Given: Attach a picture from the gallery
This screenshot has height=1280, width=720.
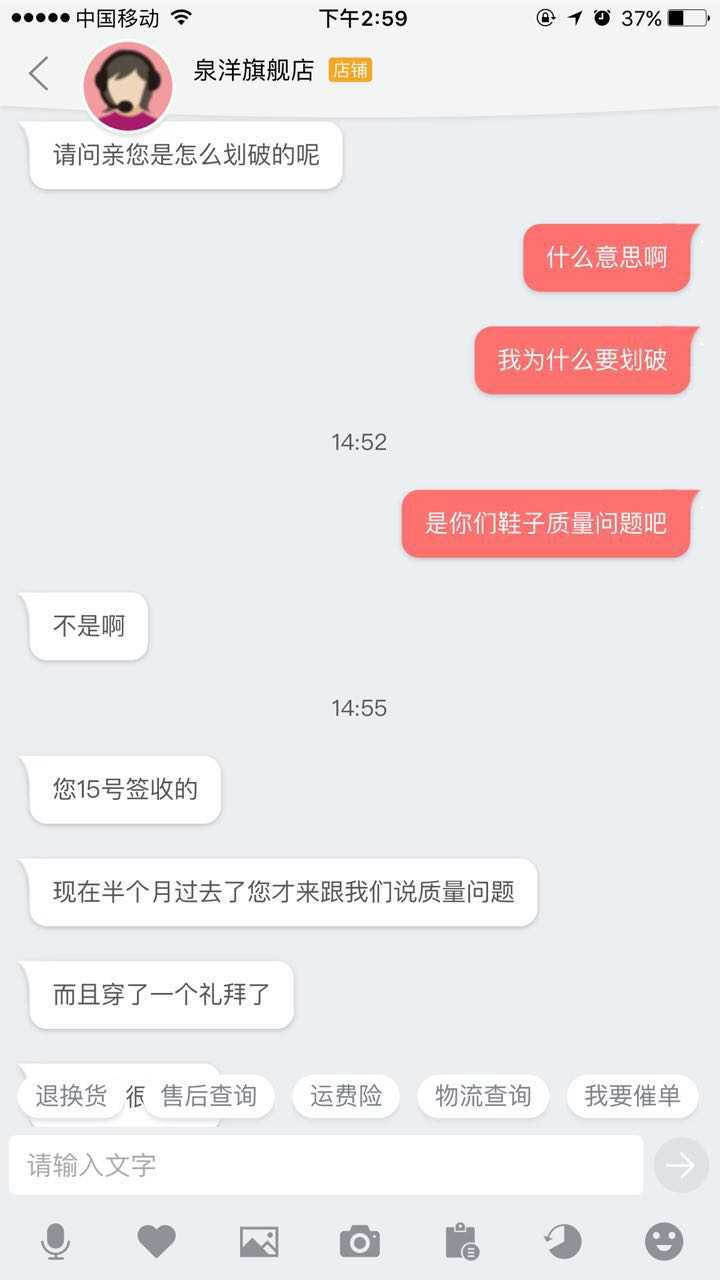Looking at the screenshot, I should (x=258, y=1242).
